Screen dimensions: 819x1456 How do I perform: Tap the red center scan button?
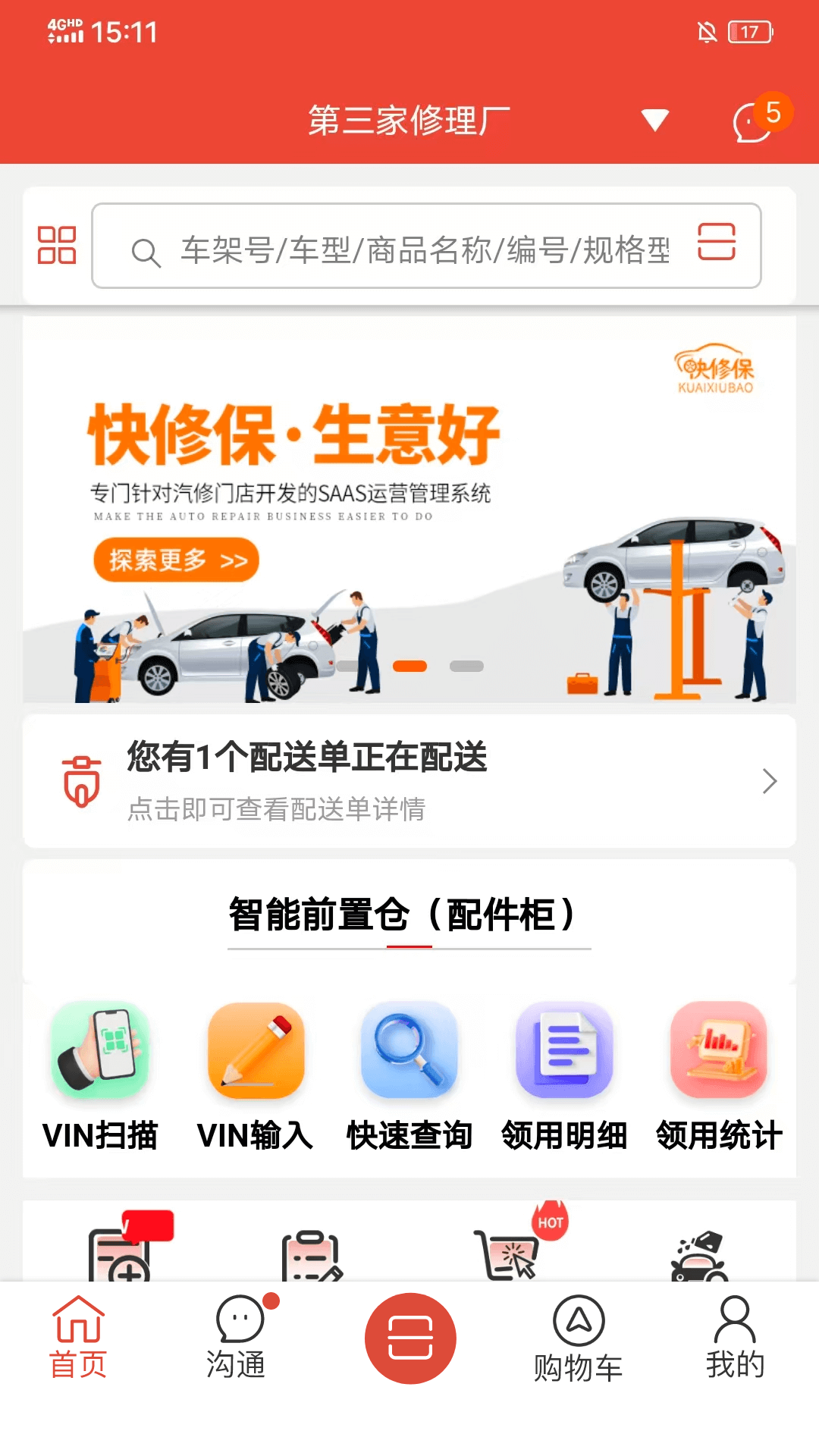click(x=410, y=1338)
